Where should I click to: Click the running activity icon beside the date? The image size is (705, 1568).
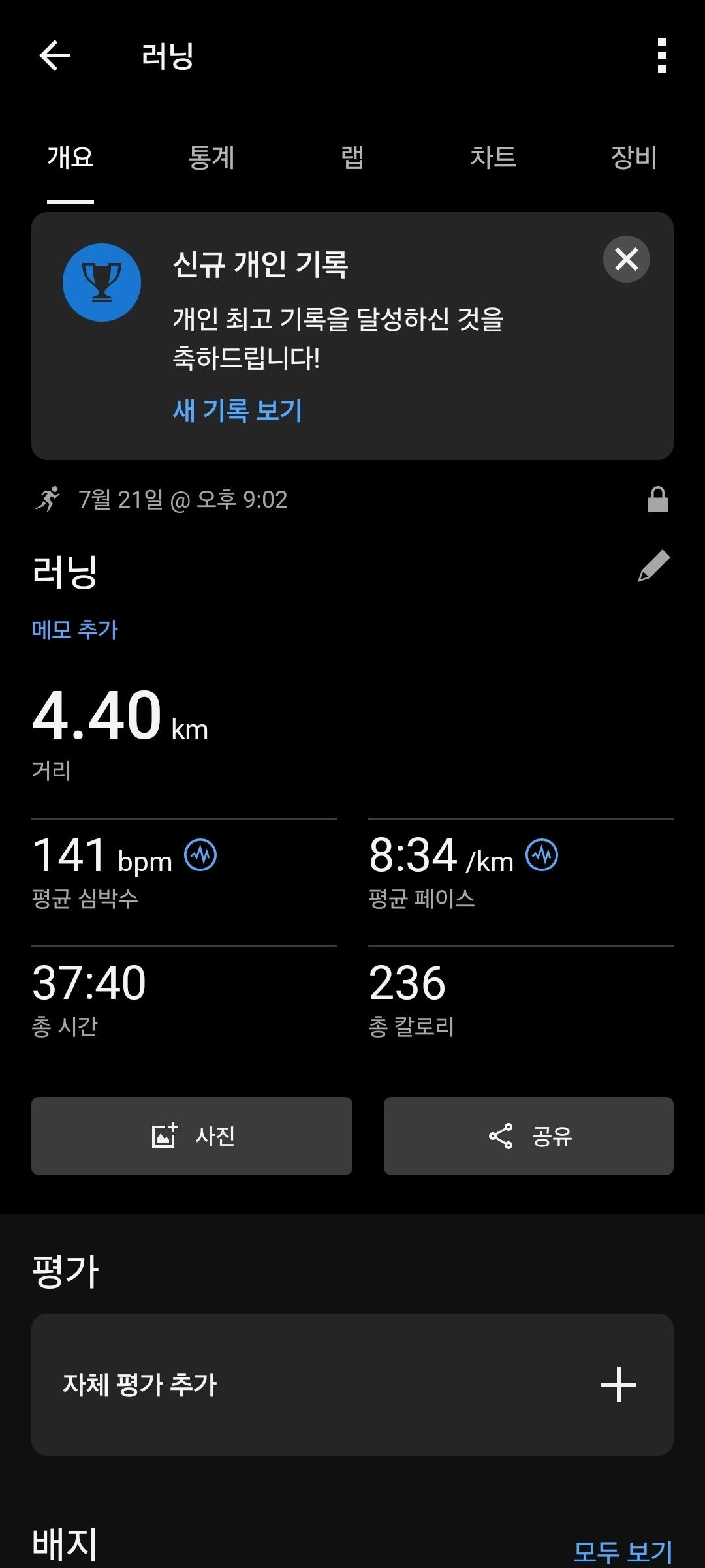tap(49, 499)
